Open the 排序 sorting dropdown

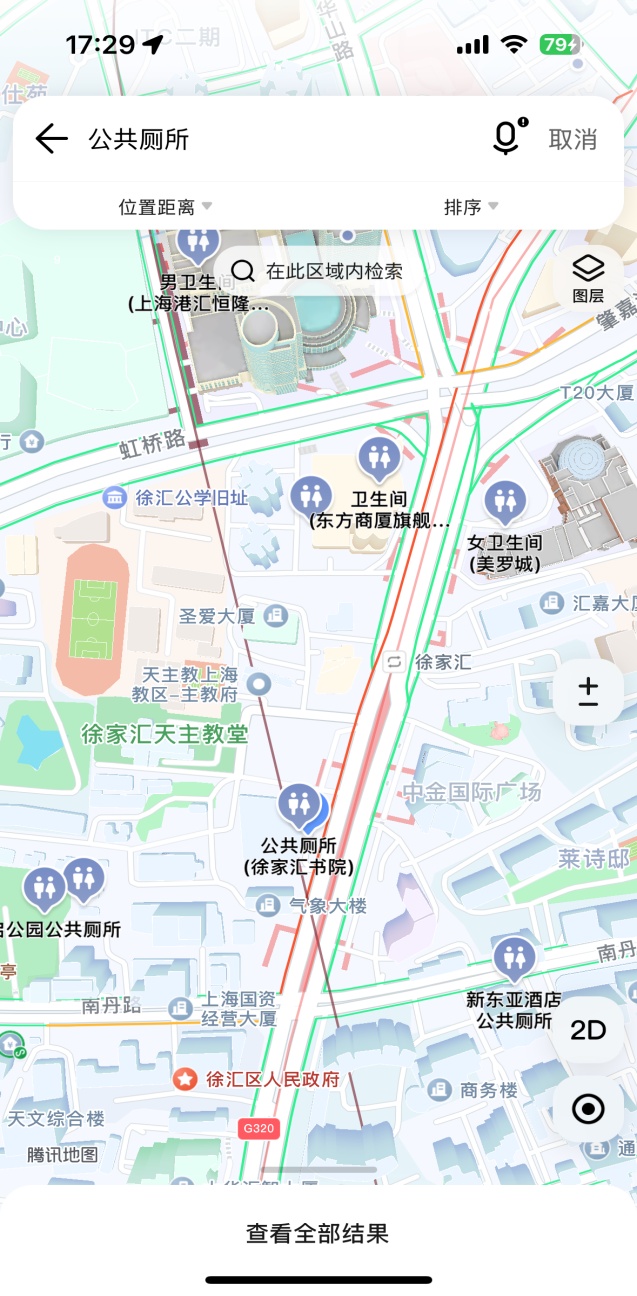(471, 207)
